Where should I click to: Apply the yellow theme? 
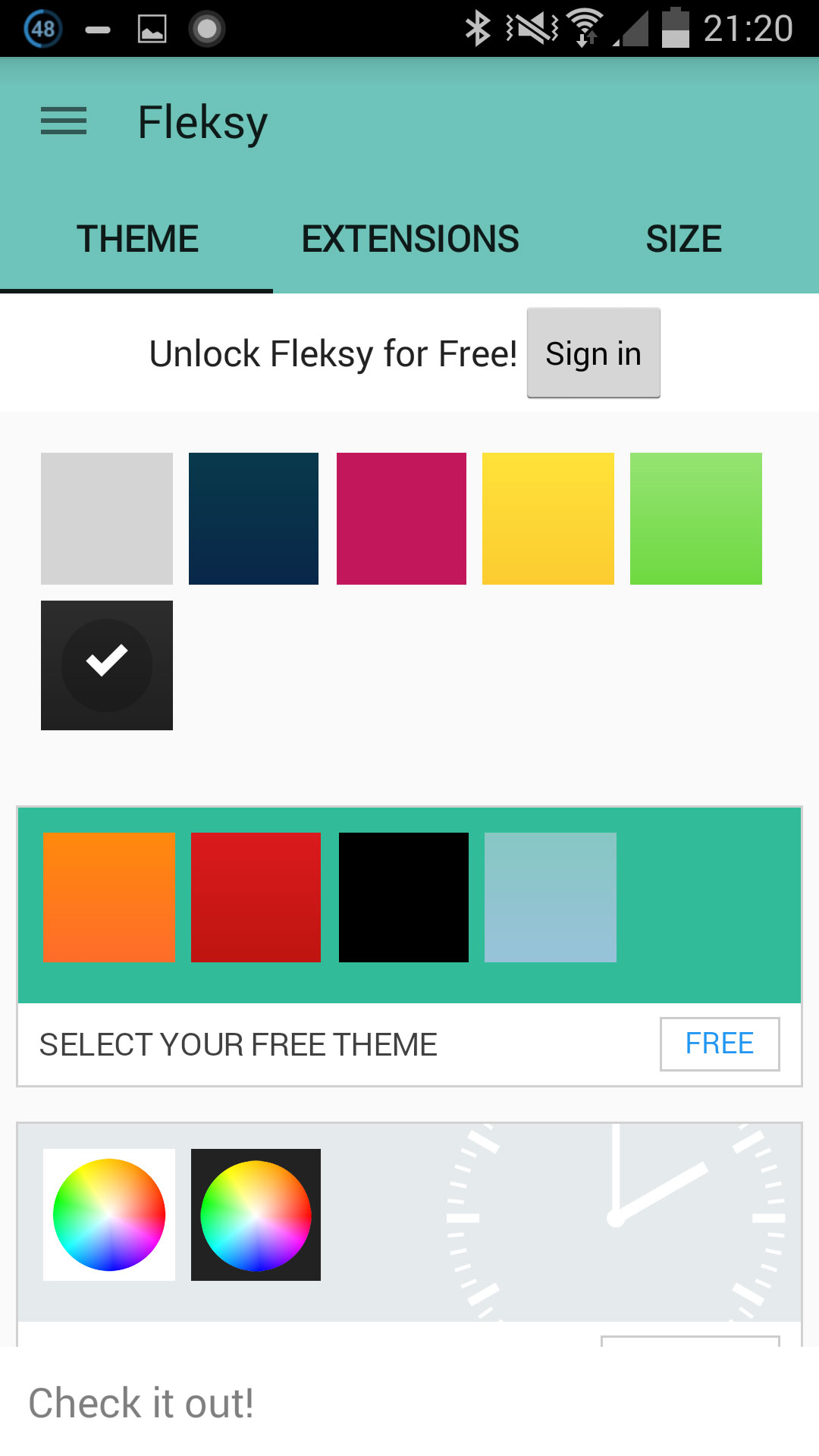pyautogui.click(x=548, y=519)
